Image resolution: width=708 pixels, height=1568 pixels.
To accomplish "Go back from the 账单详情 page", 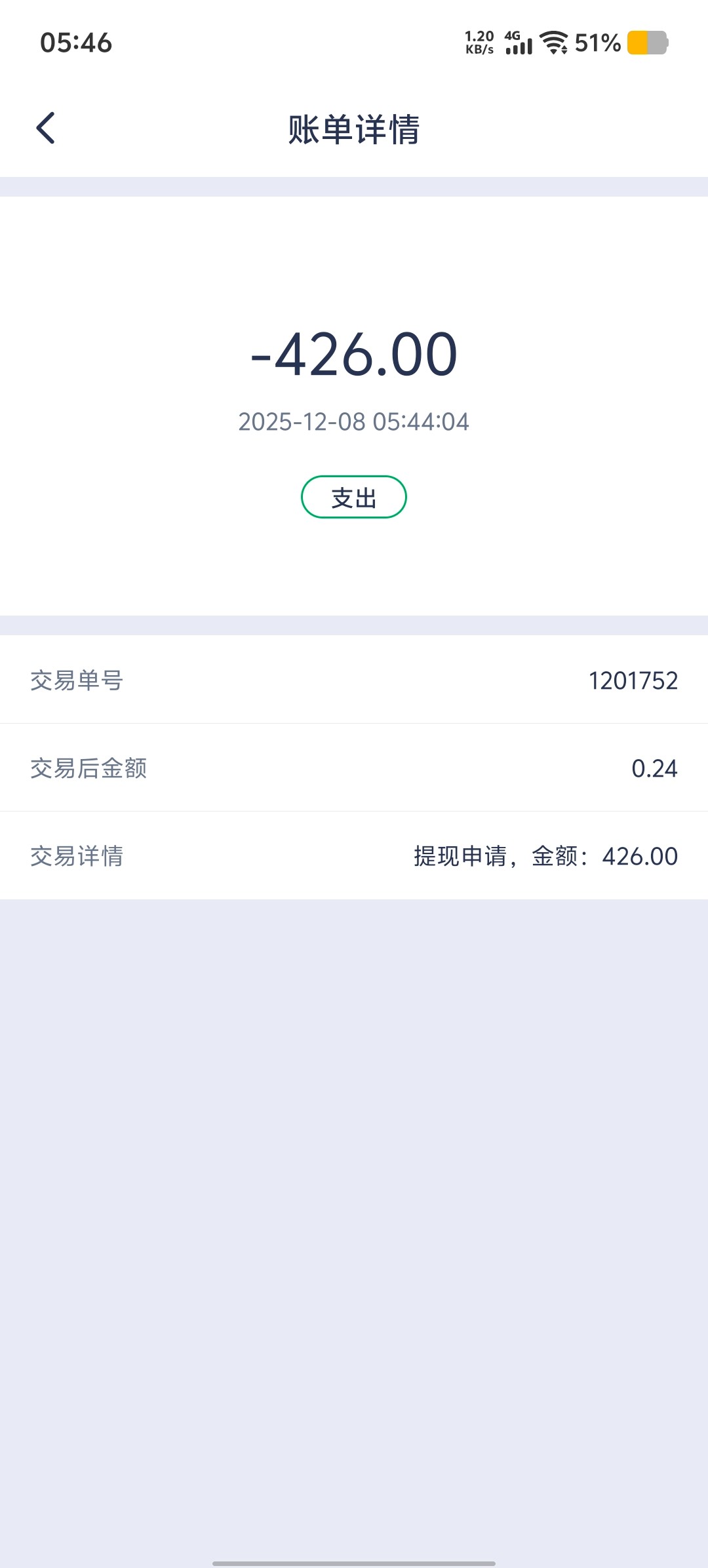I will [46, 128].
